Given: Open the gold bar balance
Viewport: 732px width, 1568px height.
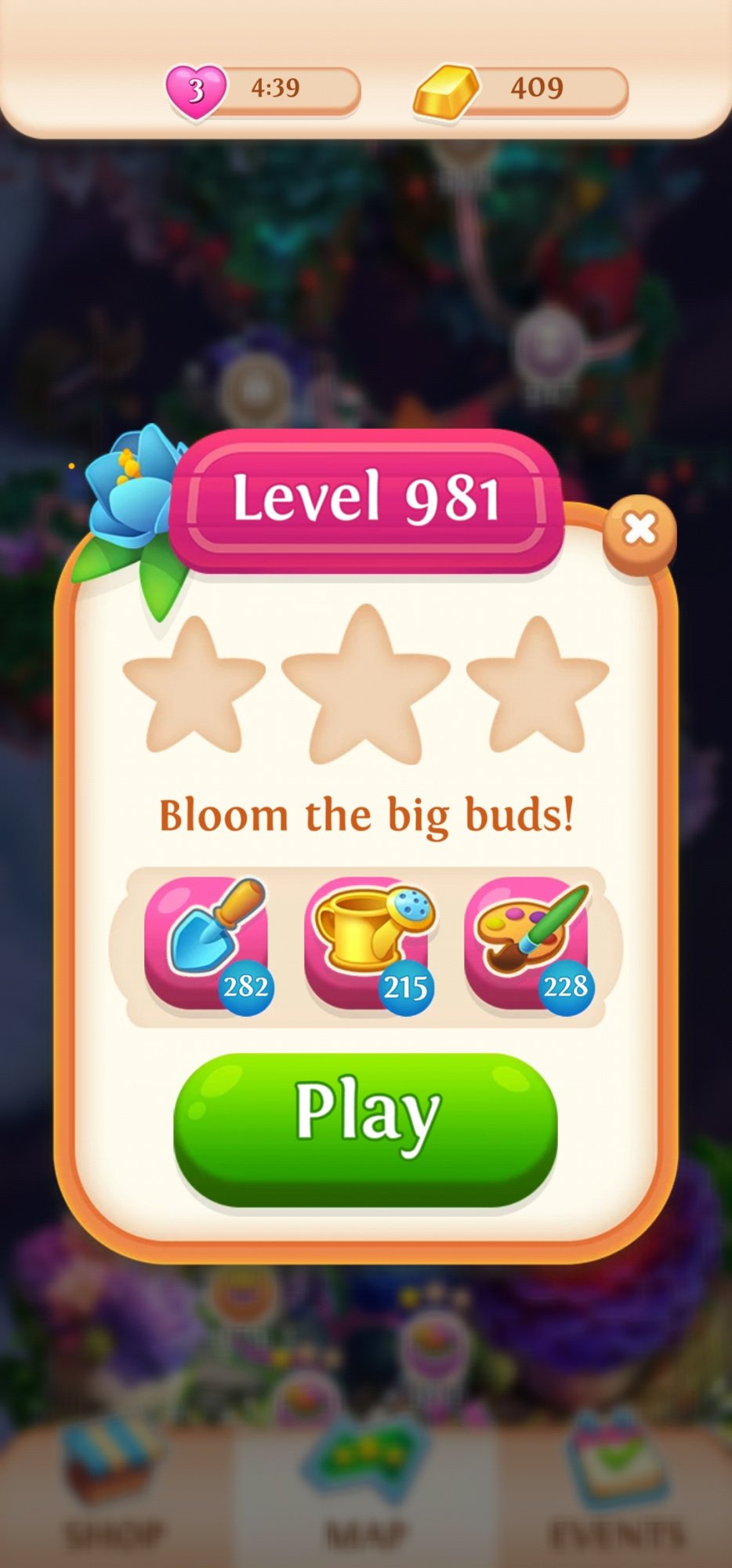Looking at the screenshot, I should pos(447,91).
